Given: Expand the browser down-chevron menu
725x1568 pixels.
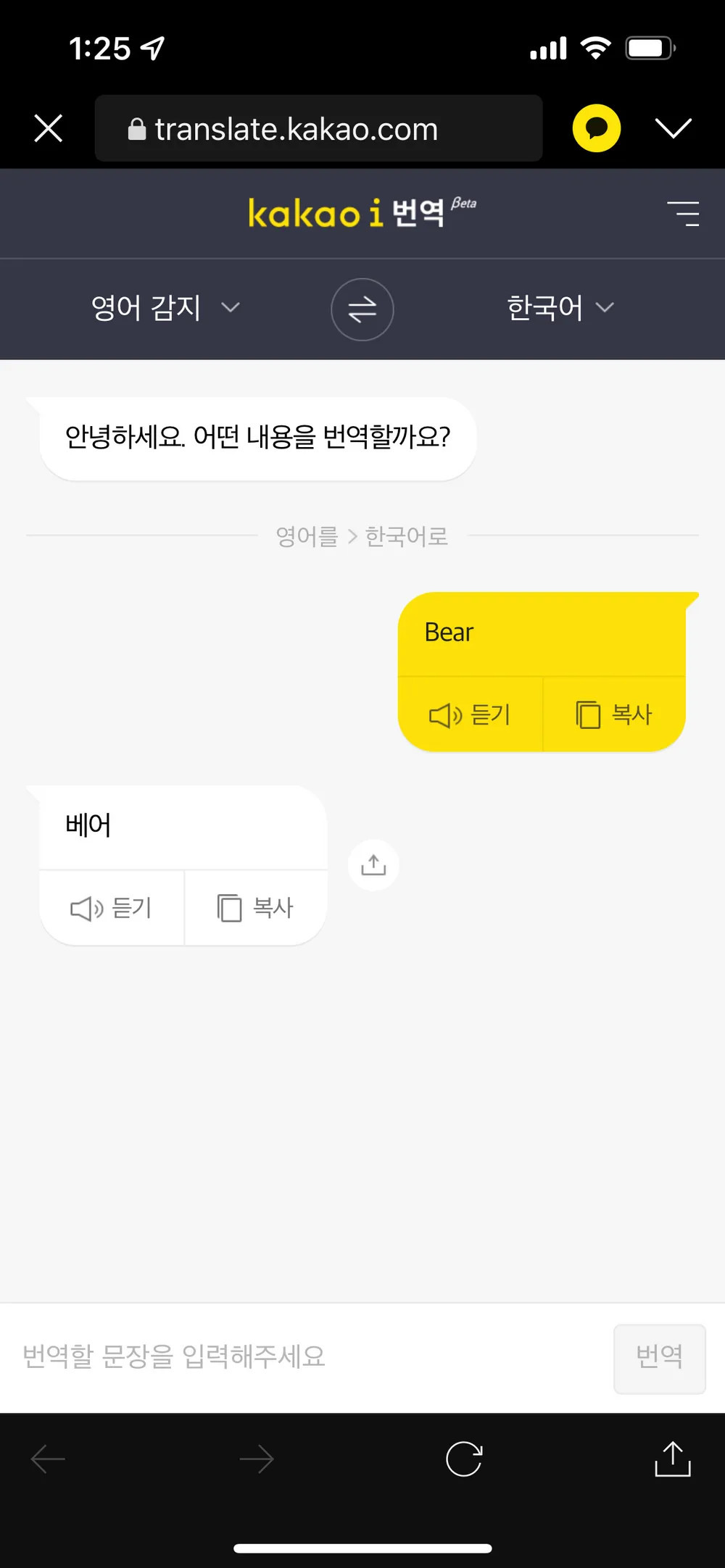Looking at the screenshot, I should [x=673, y=129].
